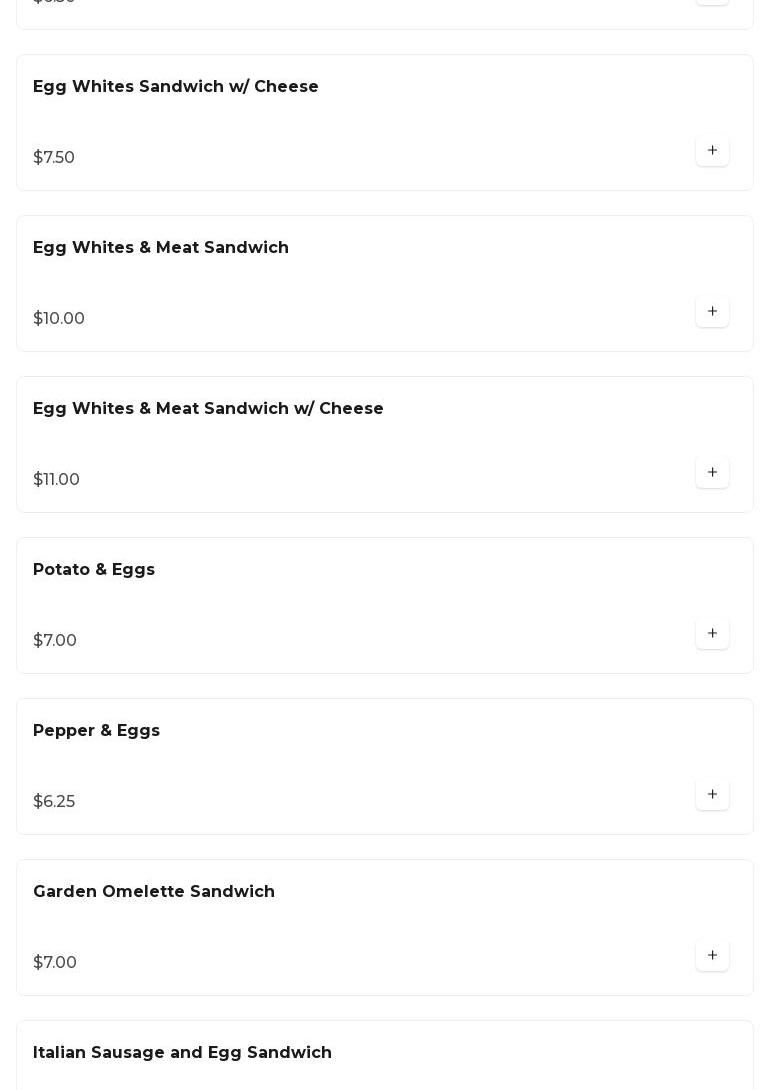
Task: Open Egg Whites & Meat Sandwich w/ Cheese card
Action: 208,409
